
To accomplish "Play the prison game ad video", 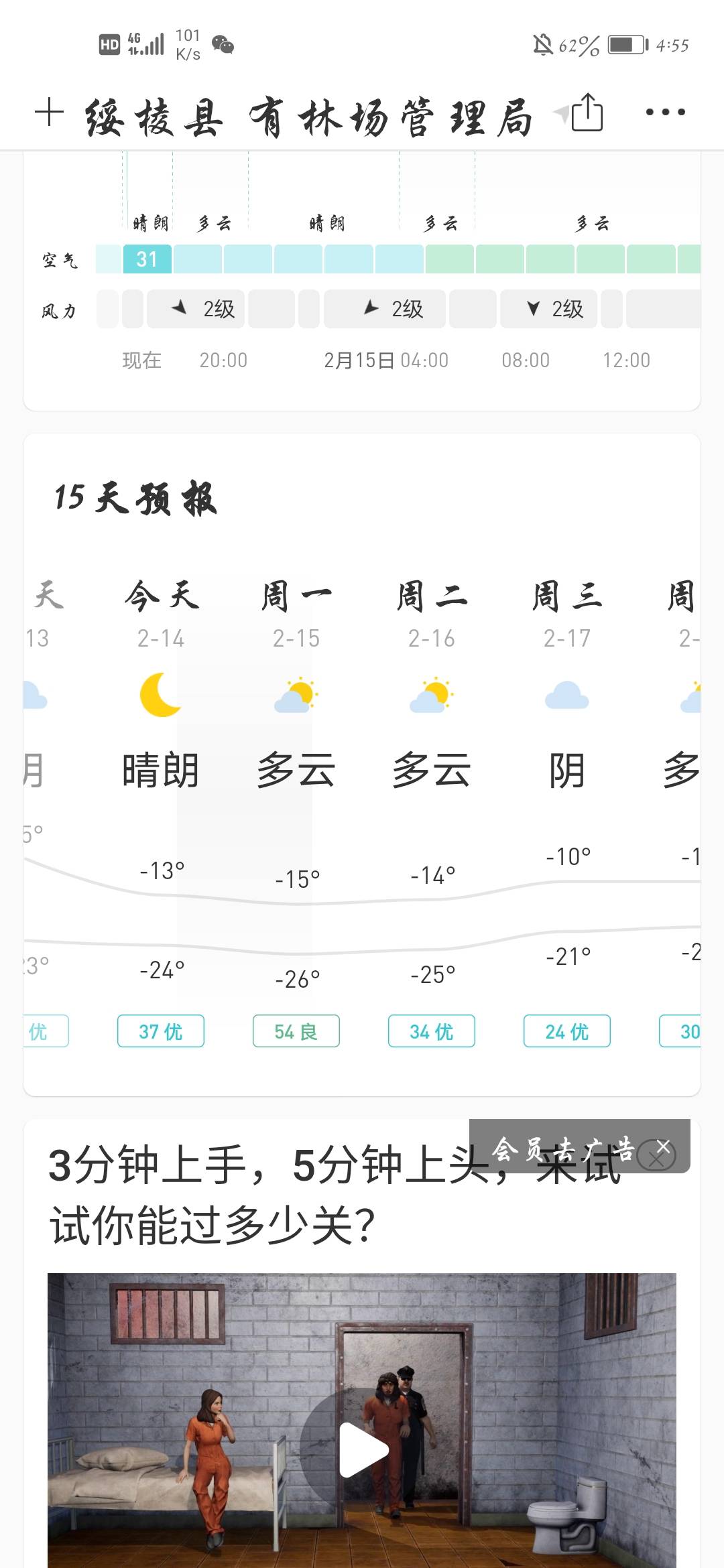I will point(363,1449).
